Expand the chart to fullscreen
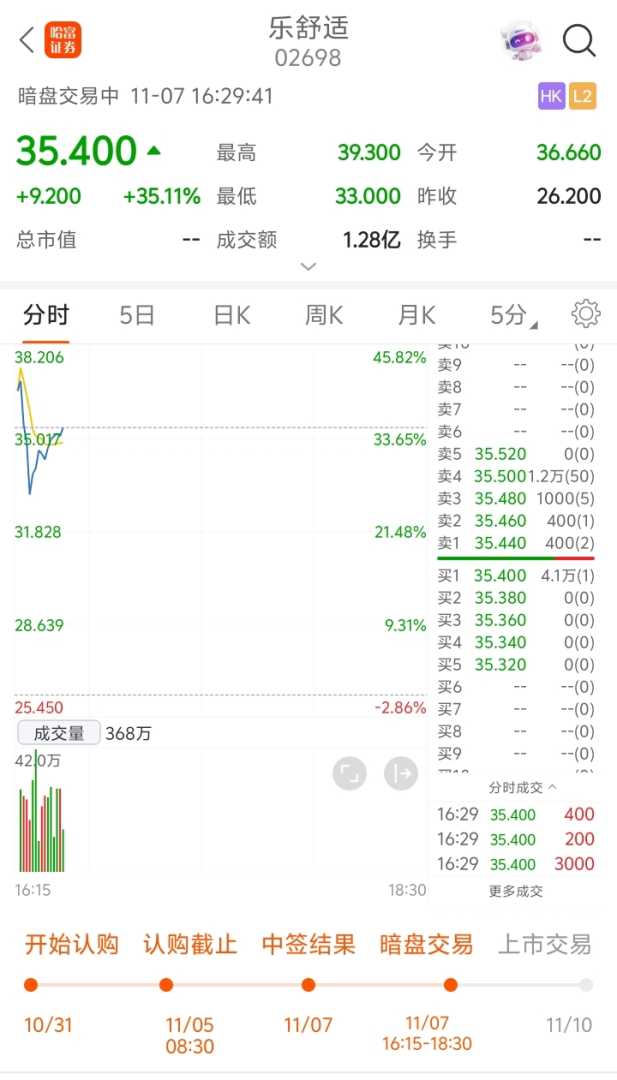 350,773
